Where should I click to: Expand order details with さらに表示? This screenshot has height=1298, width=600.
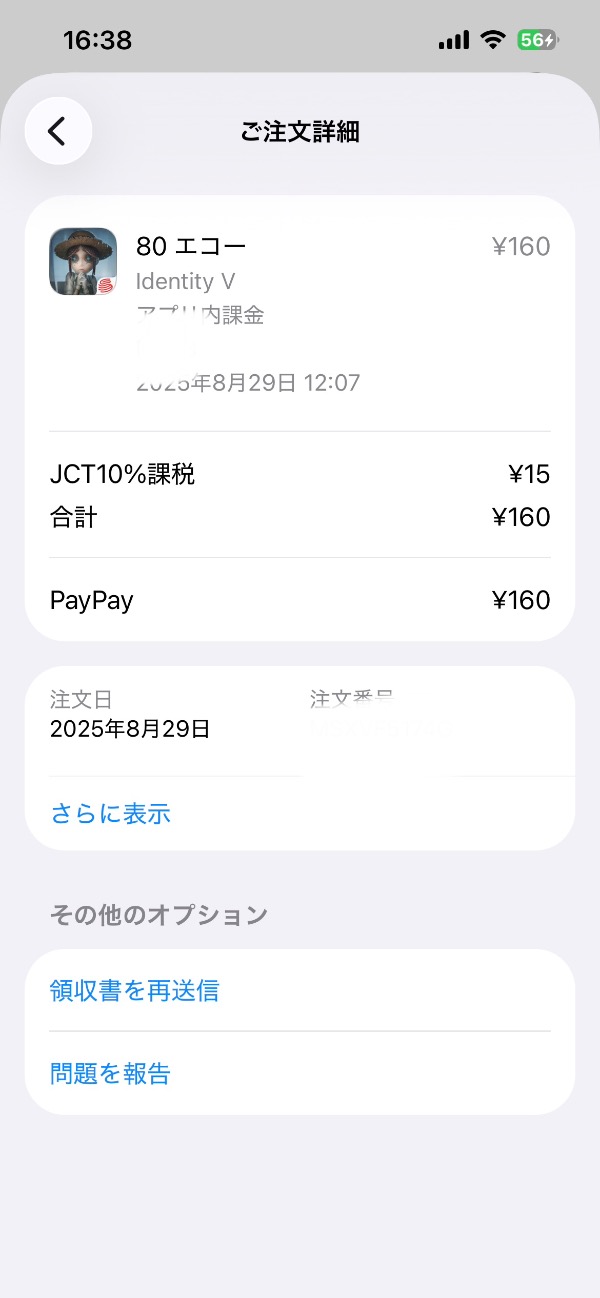[x=111, y=814]
